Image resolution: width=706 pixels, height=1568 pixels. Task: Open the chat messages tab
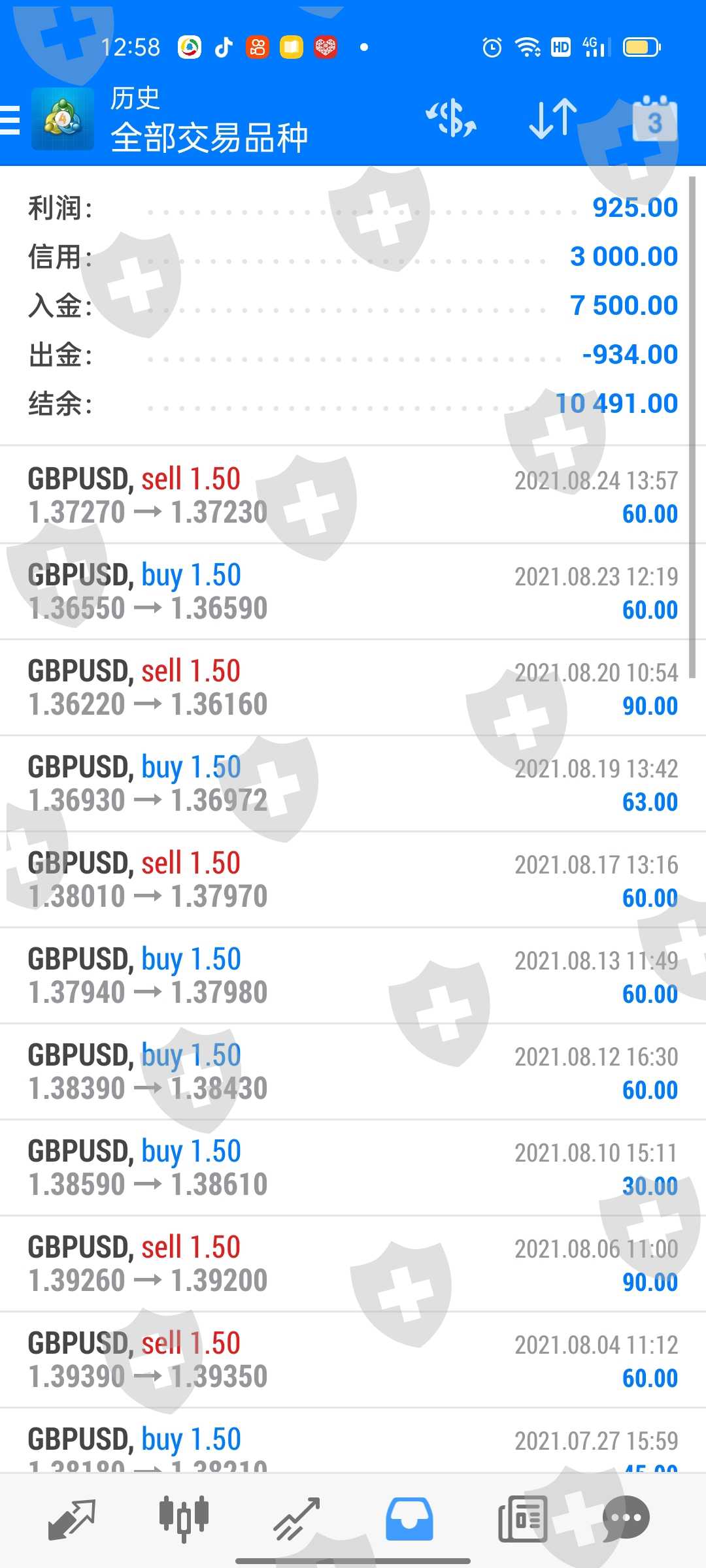click(626, 1518)
